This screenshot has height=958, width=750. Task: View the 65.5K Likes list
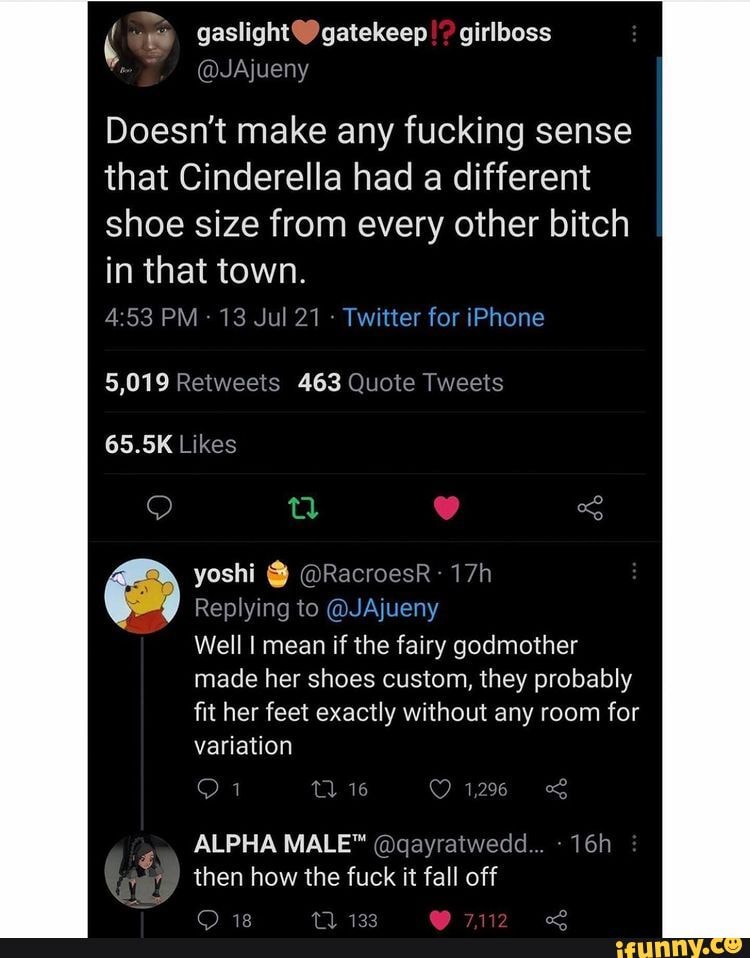tap(170, 445)
